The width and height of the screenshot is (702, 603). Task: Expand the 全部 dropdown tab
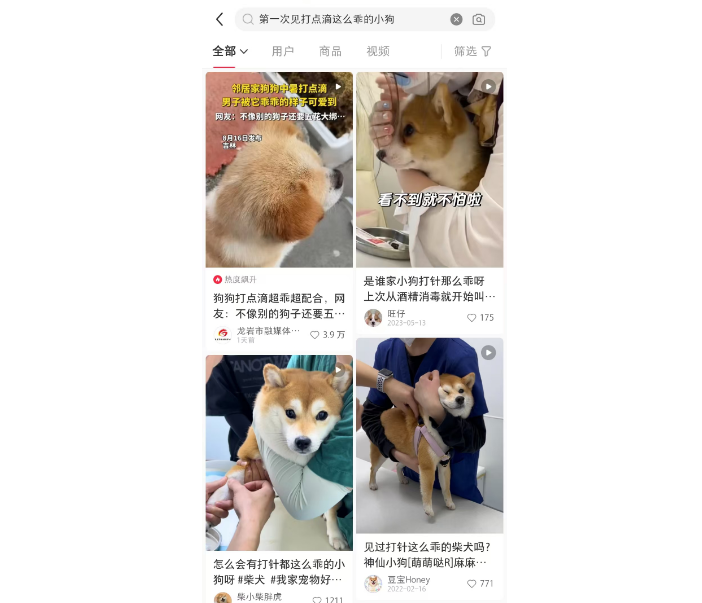(230, 51)
